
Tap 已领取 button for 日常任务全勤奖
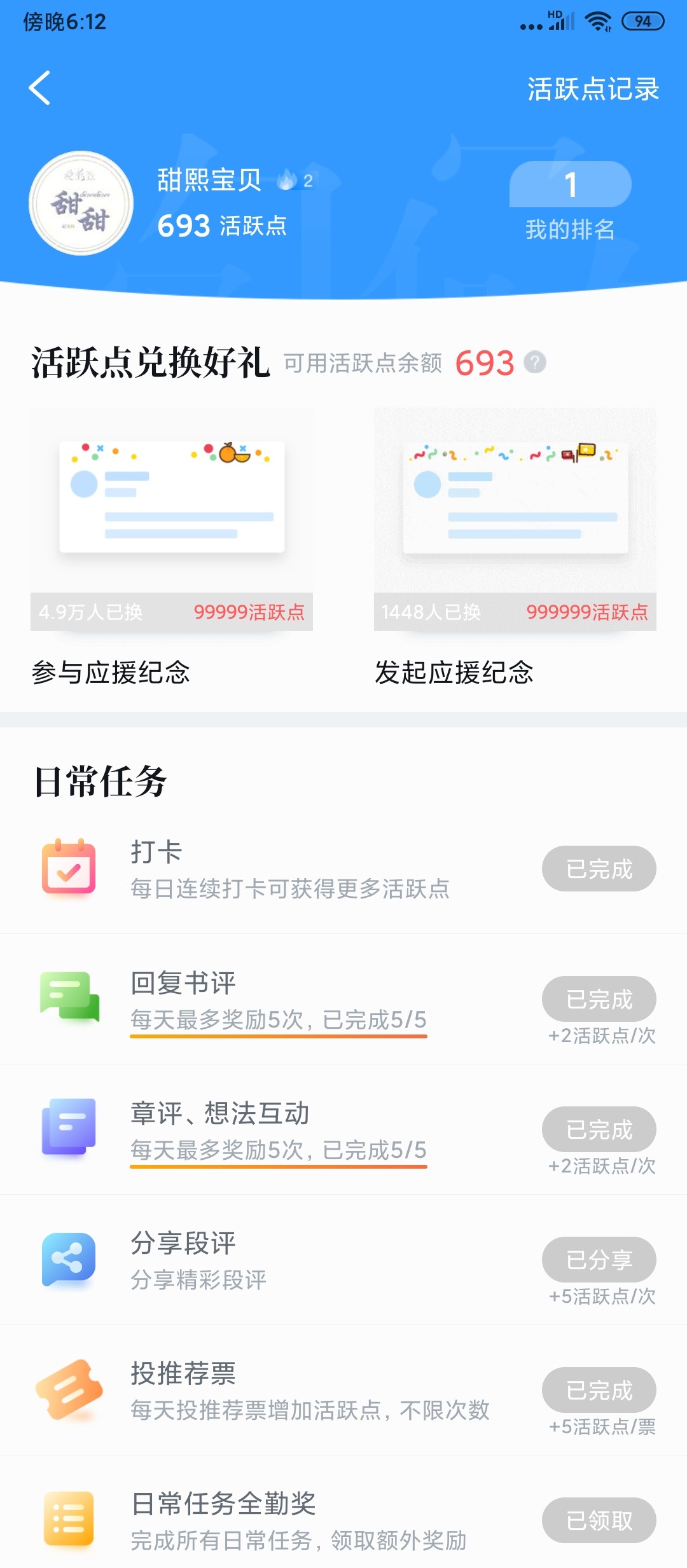tap(599, 1520)
